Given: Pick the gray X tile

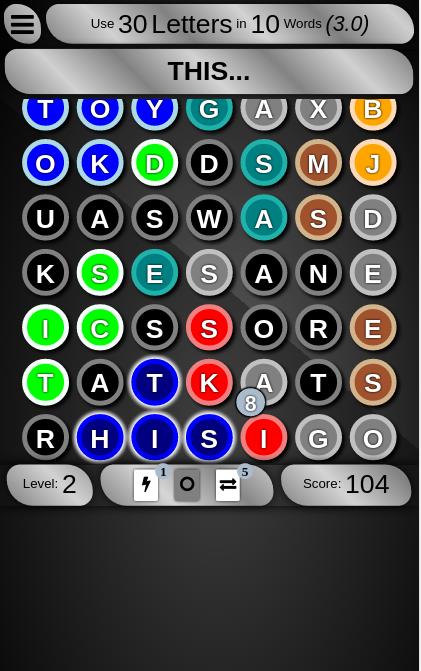Looking at the screenshot, I should tap(318, 110).
